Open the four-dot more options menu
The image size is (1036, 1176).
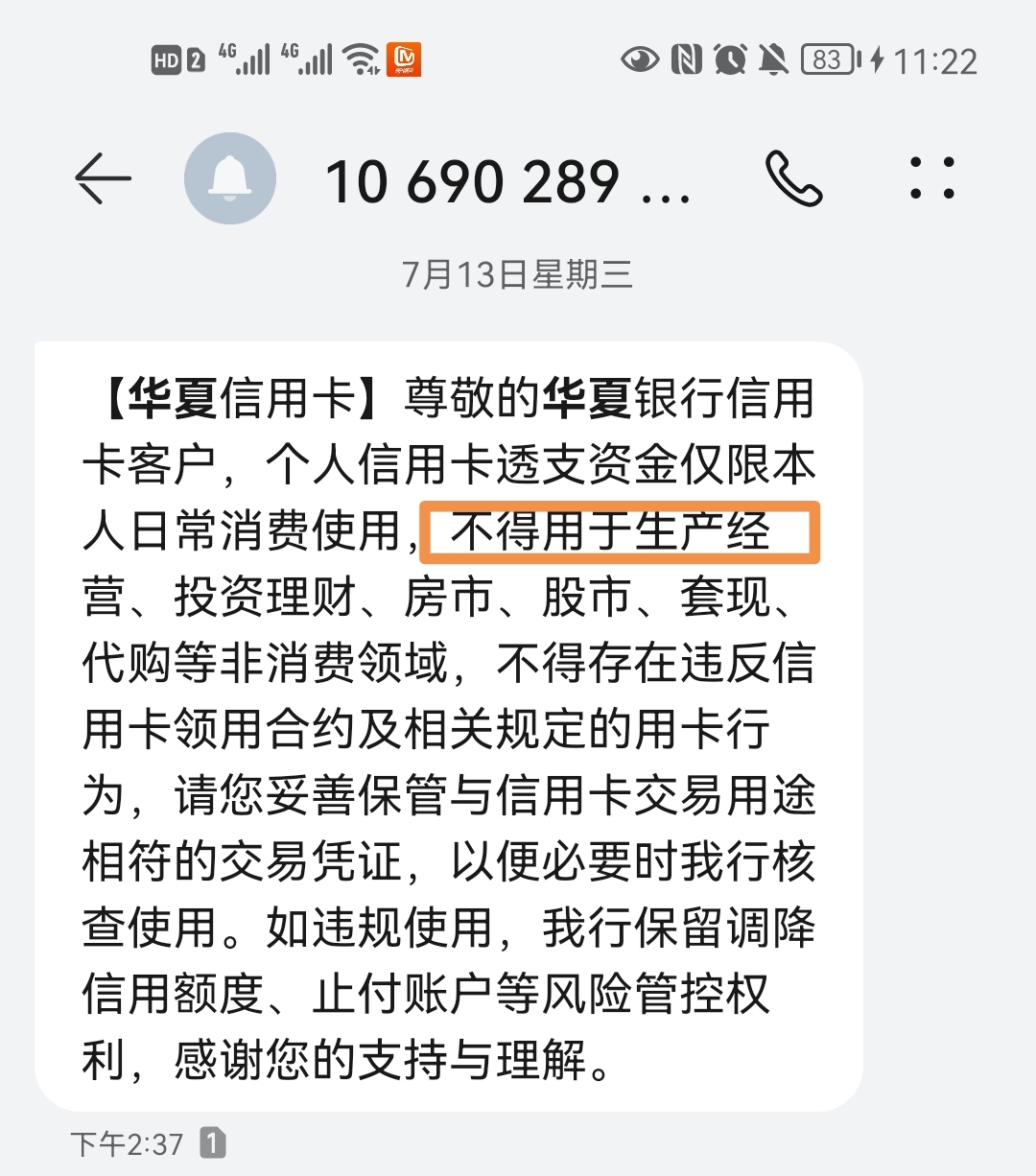pos(931,178)
